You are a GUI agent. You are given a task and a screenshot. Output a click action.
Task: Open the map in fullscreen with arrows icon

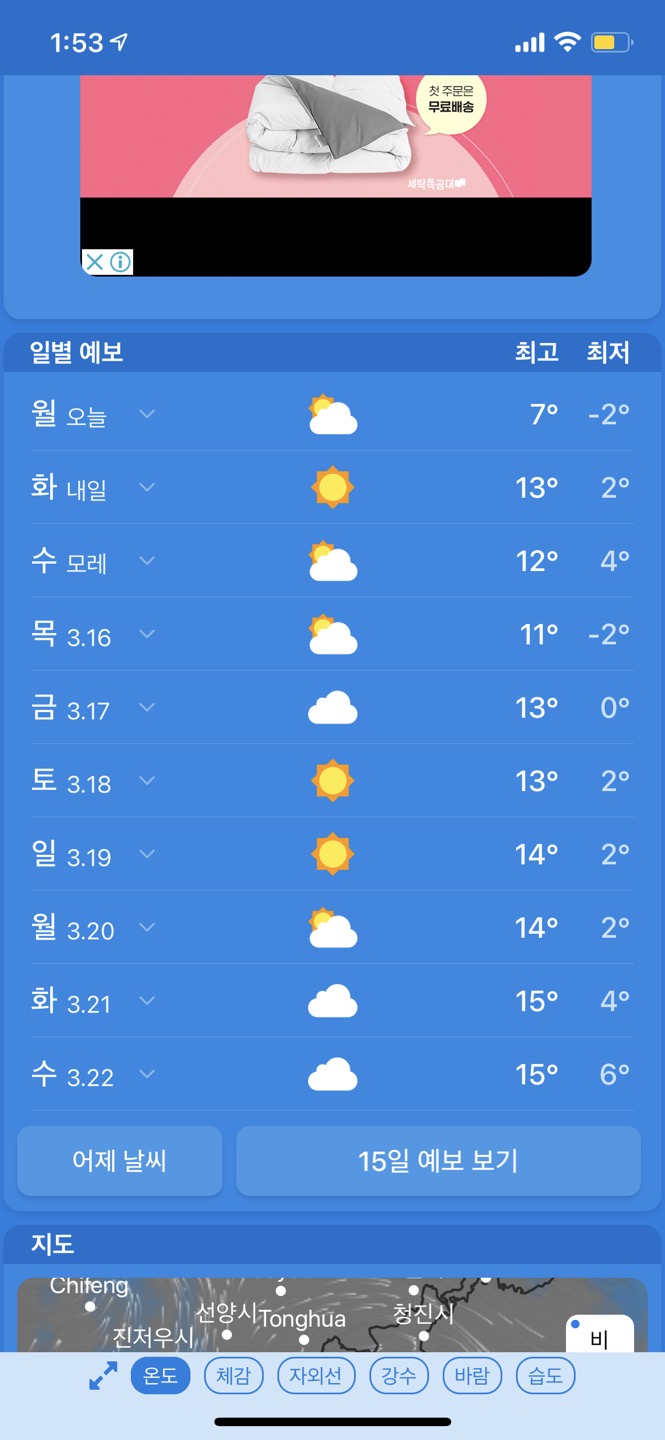103,1377
